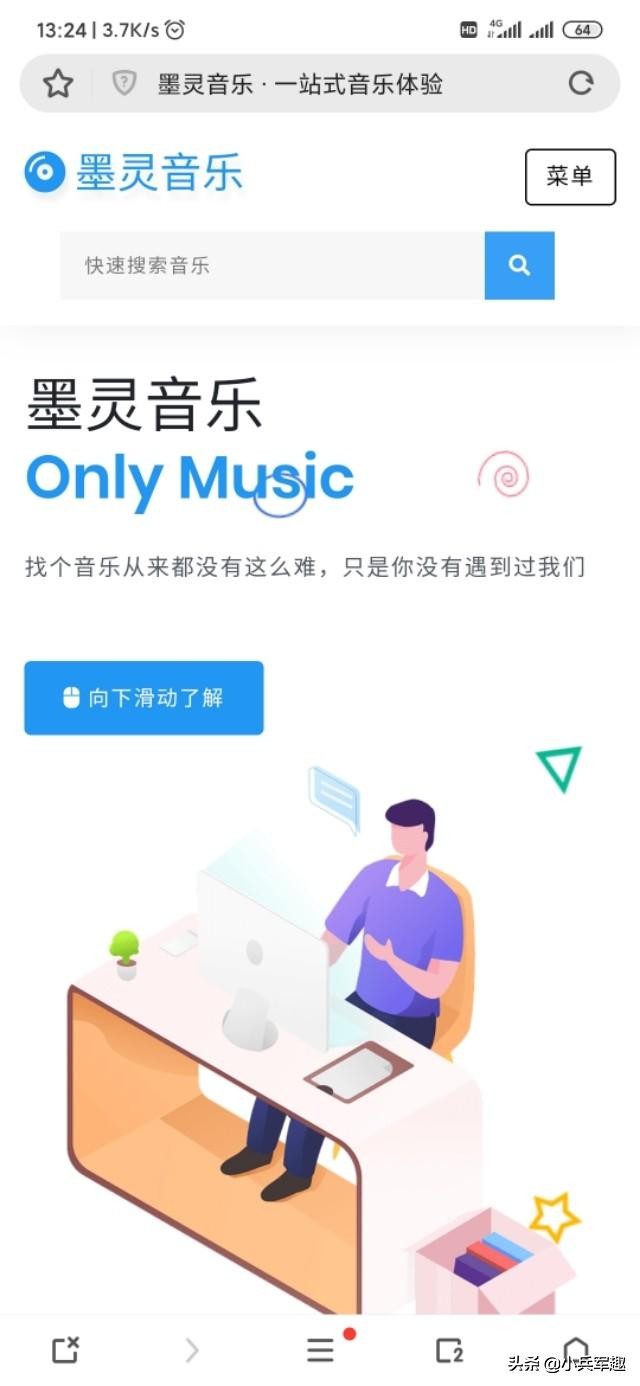The width and height of the screenshot is (640, 1386).
Task: Open the site security shield info
Action: 124,84
